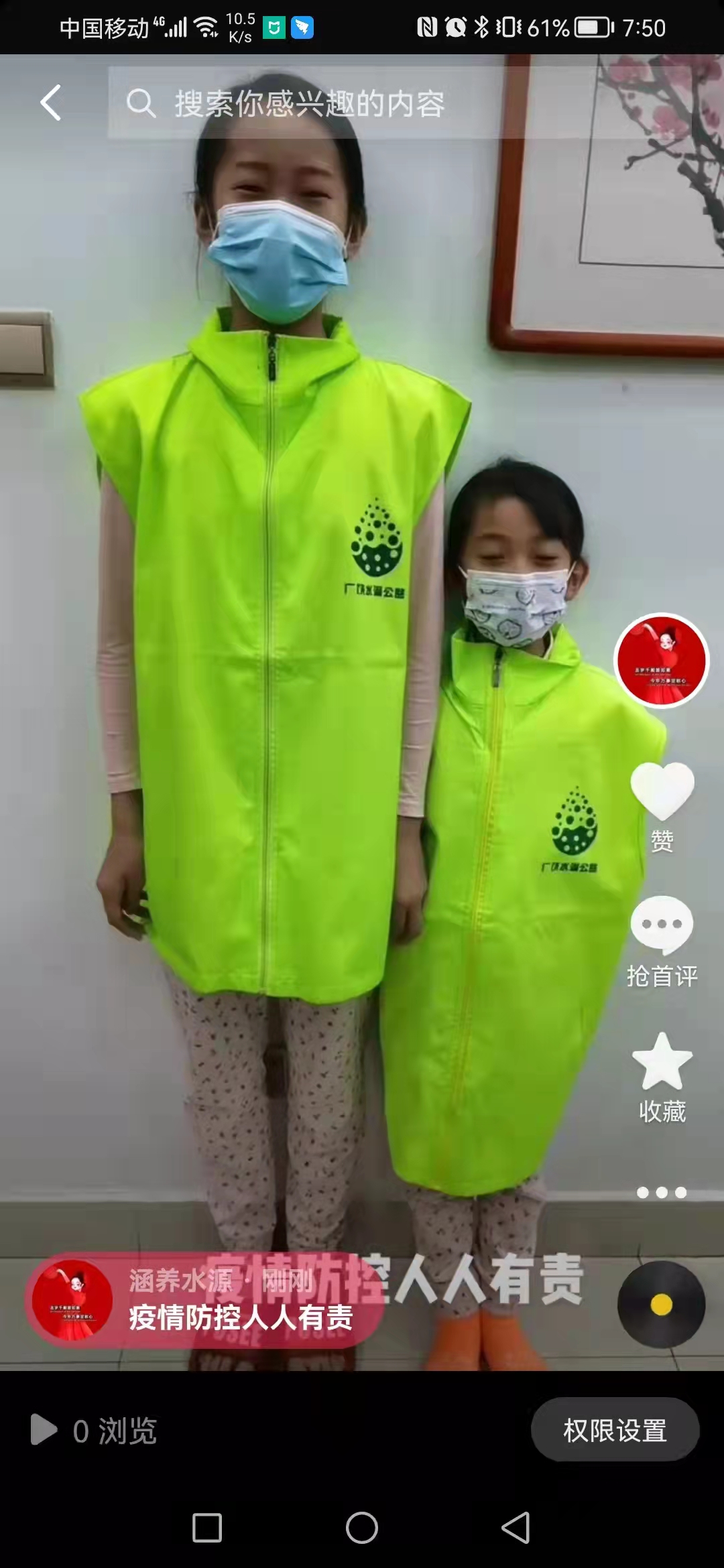Open the spinning music disc

[662, 1305]
